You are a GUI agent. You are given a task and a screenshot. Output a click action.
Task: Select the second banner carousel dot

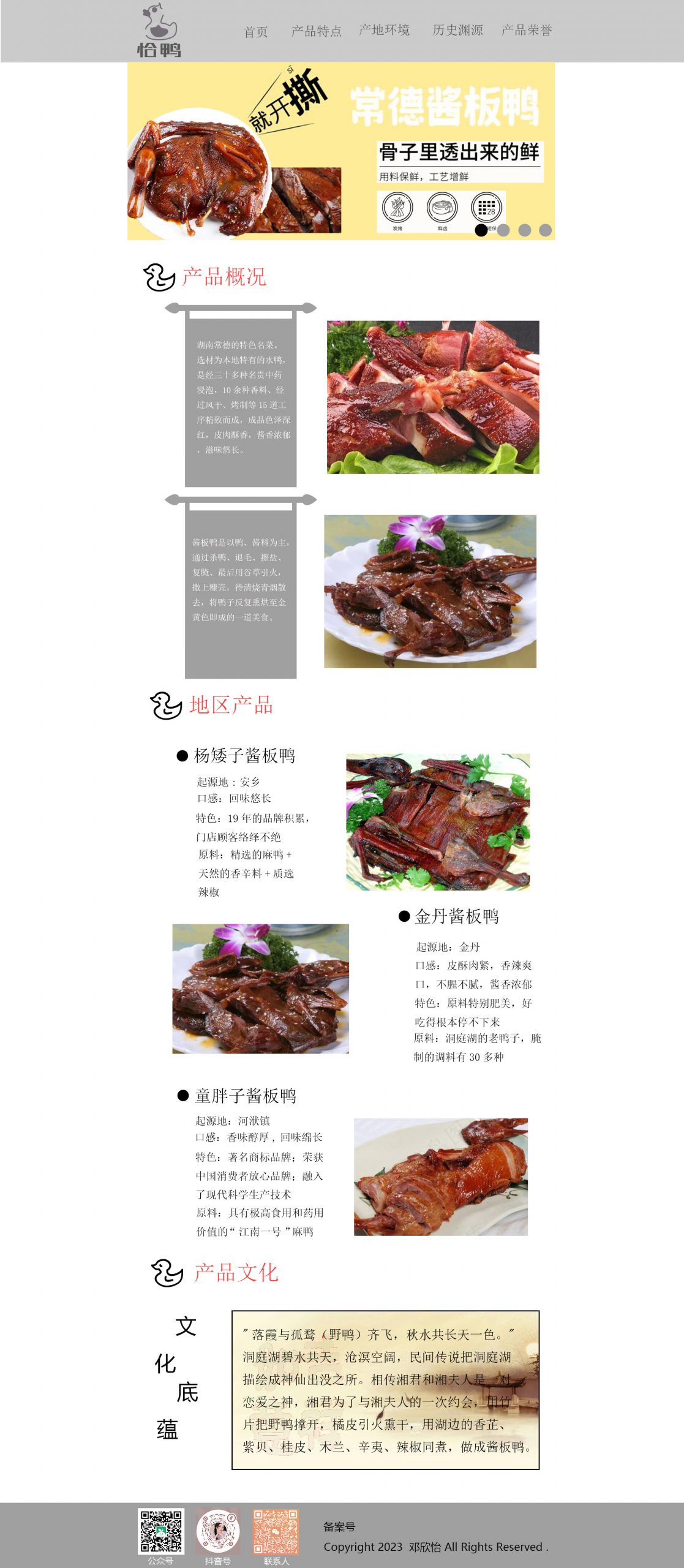coord(503,230)
